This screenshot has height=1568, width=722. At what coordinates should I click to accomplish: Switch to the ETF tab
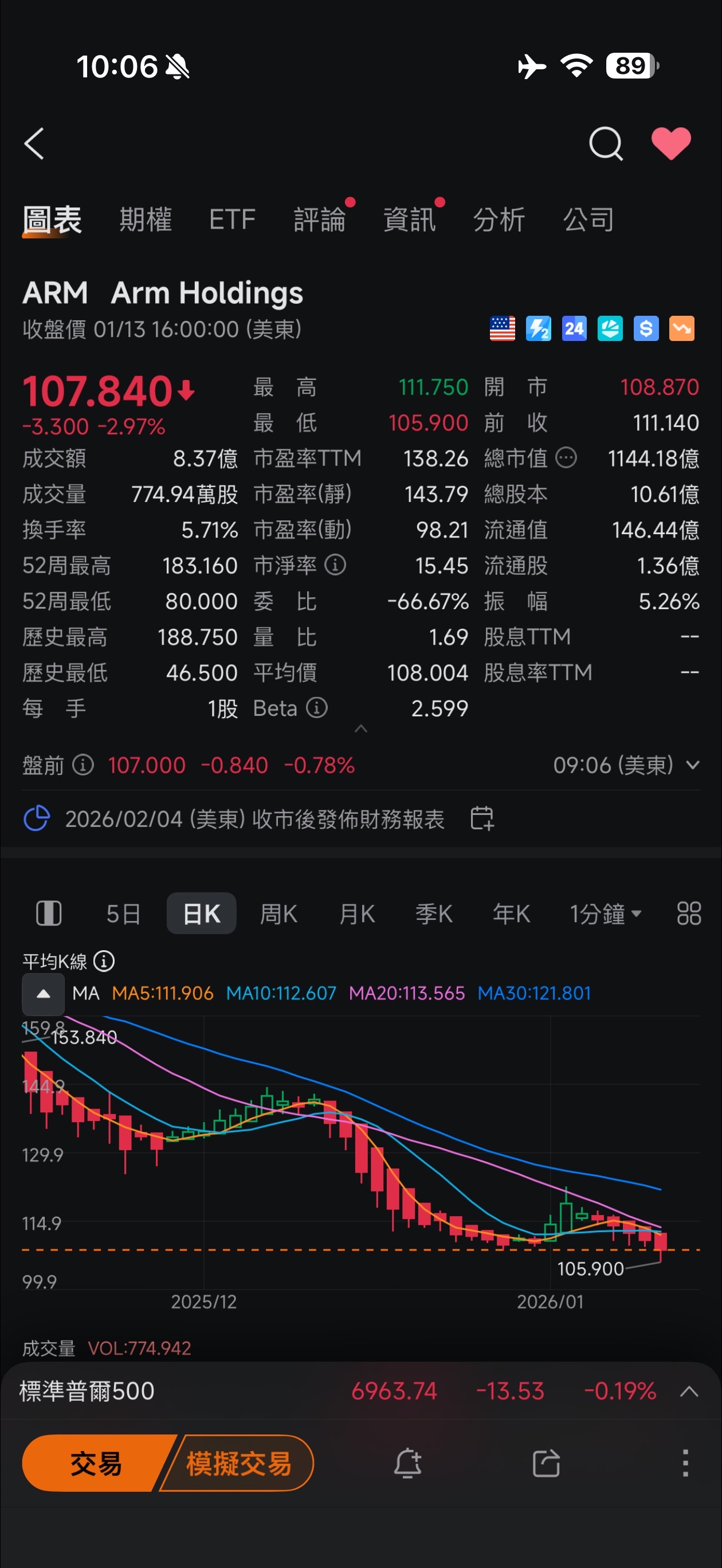pyautogui.click(x=232, y=219)
